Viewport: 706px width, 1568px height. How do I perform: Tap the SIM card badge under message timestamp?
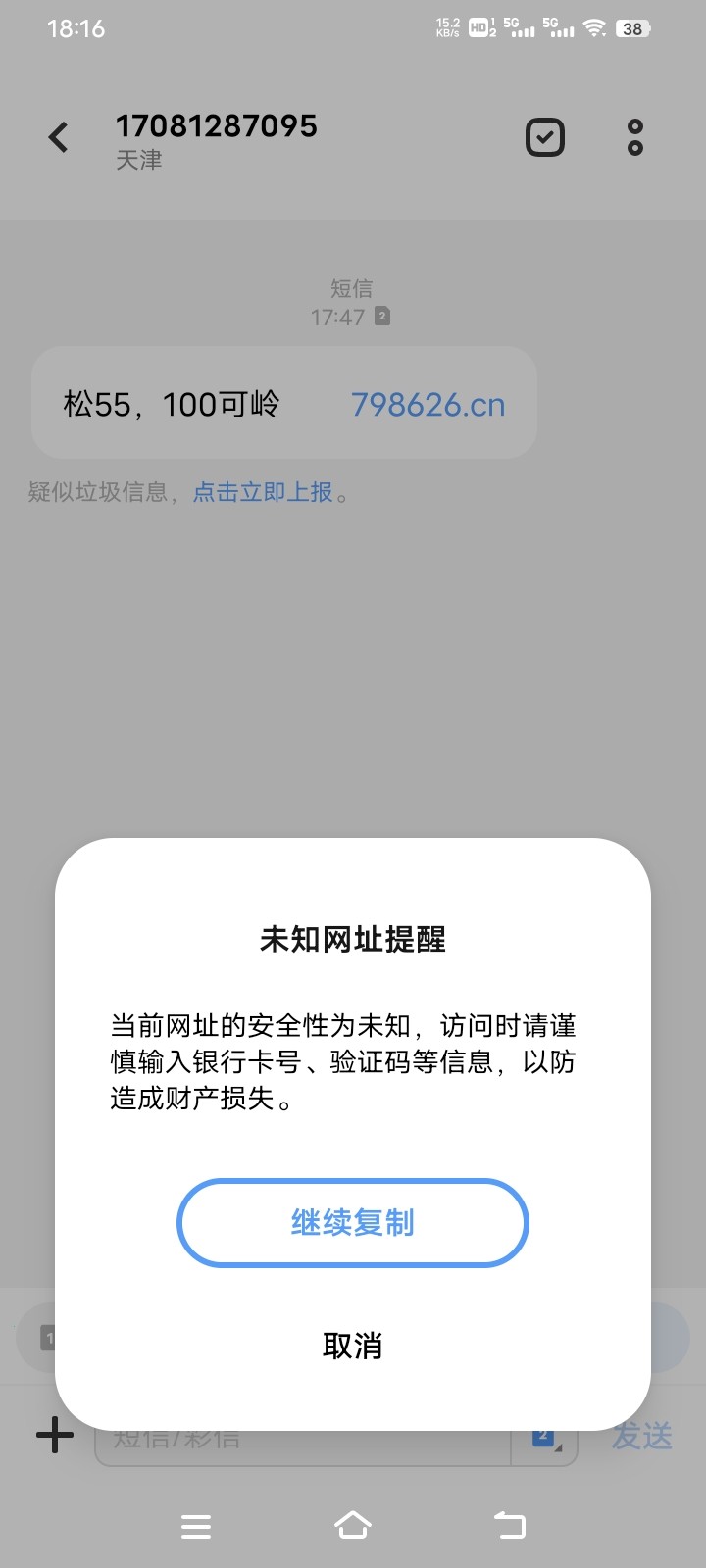point(380,317)
